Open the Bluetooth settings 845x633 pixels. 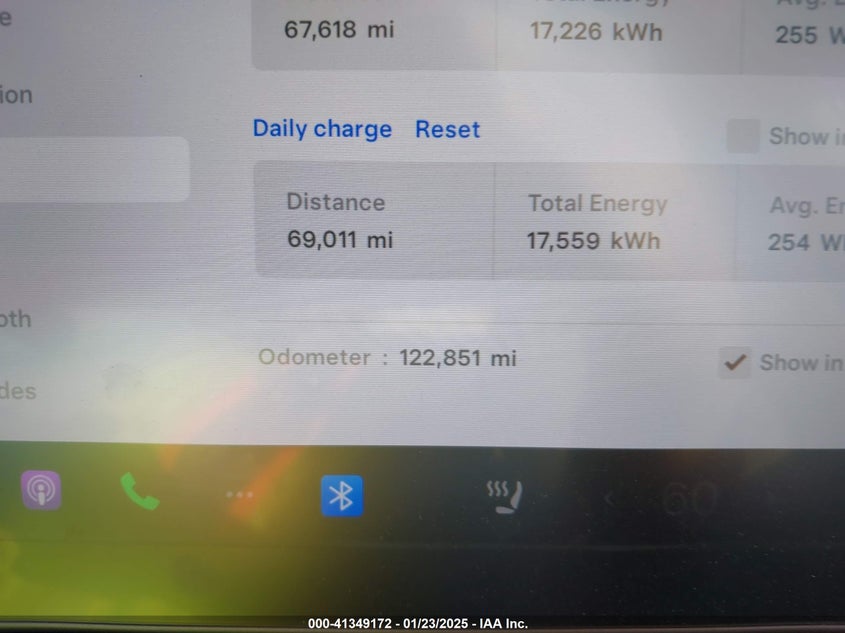coord(341,496)
